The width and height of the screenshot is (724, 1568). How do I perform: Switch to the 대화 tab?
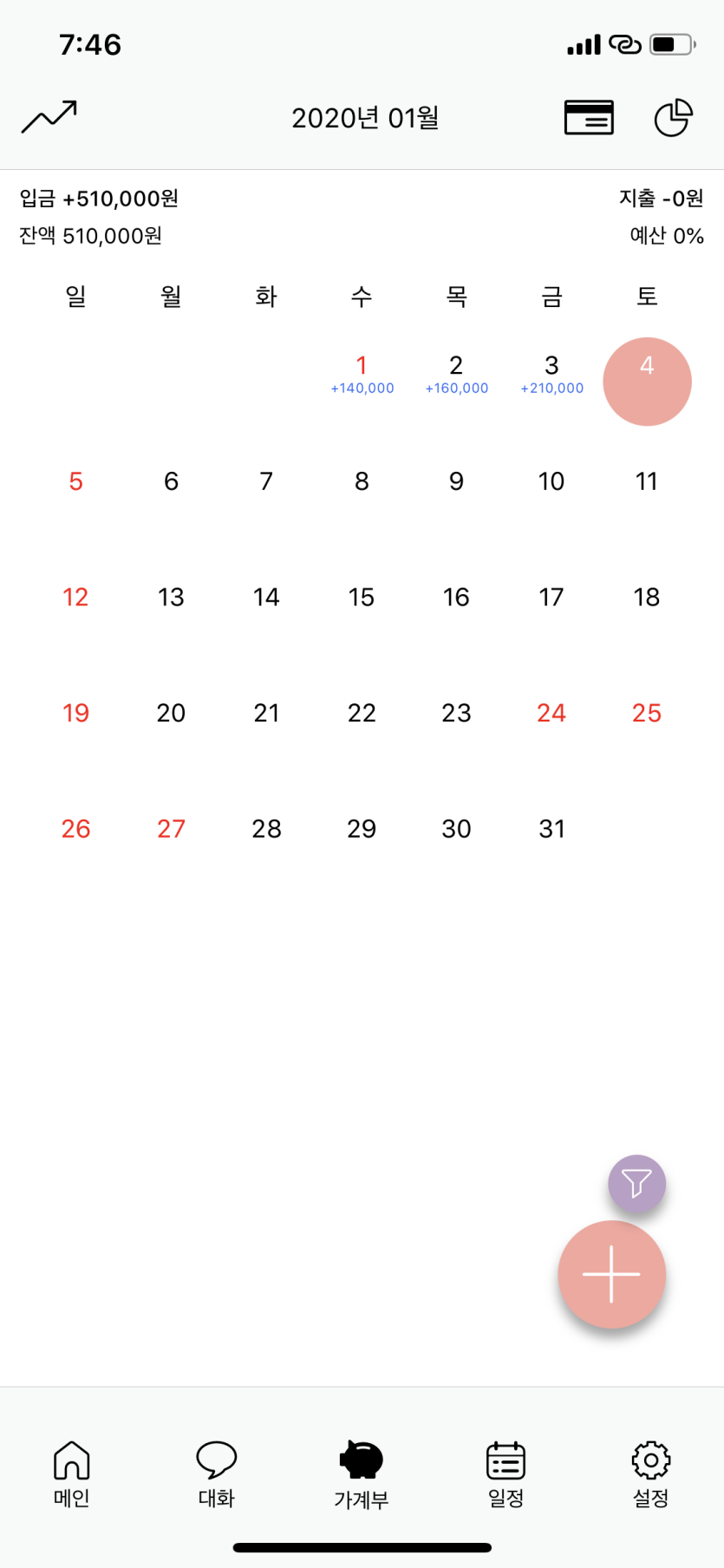(217, 1473)
